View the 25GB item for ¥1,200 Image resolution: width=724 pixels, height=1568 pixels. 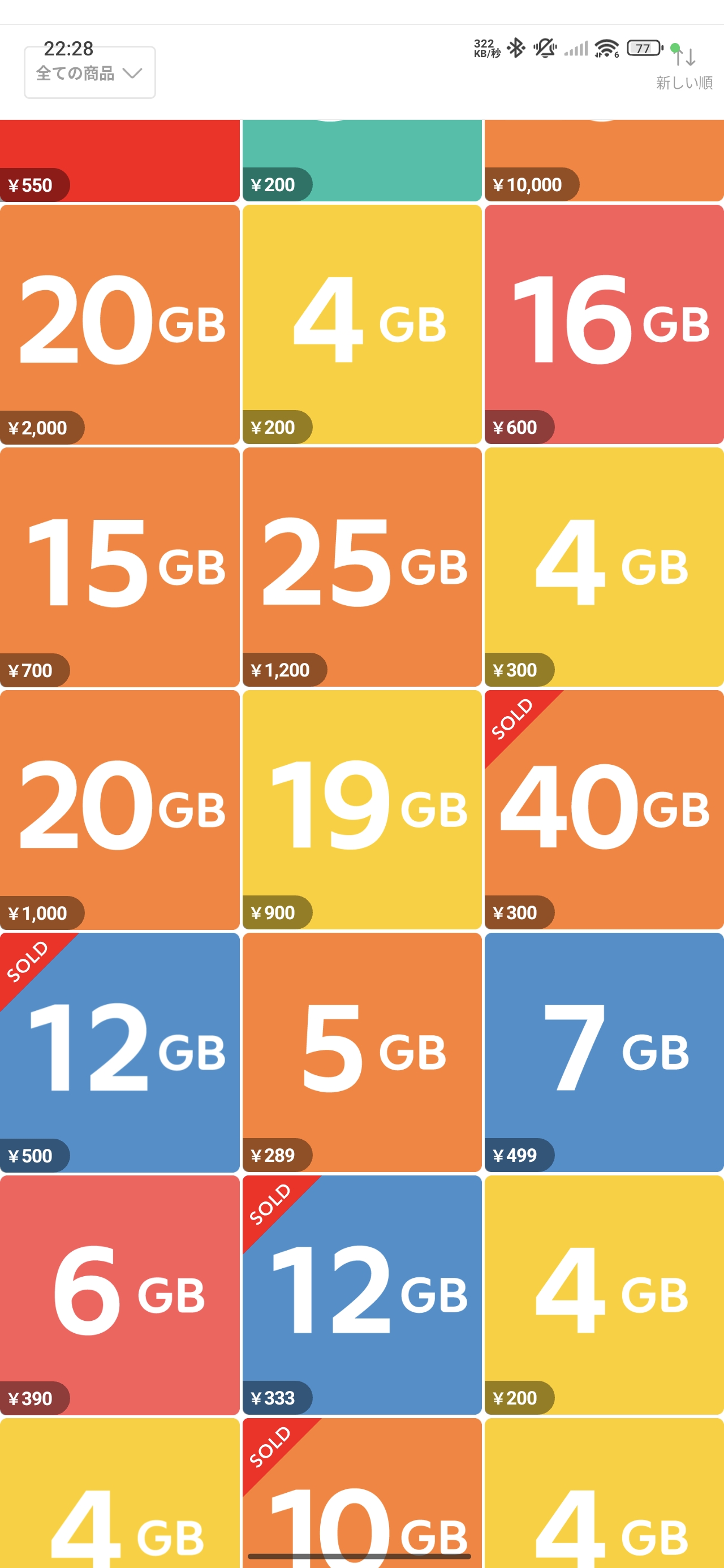tap(361, 566)
